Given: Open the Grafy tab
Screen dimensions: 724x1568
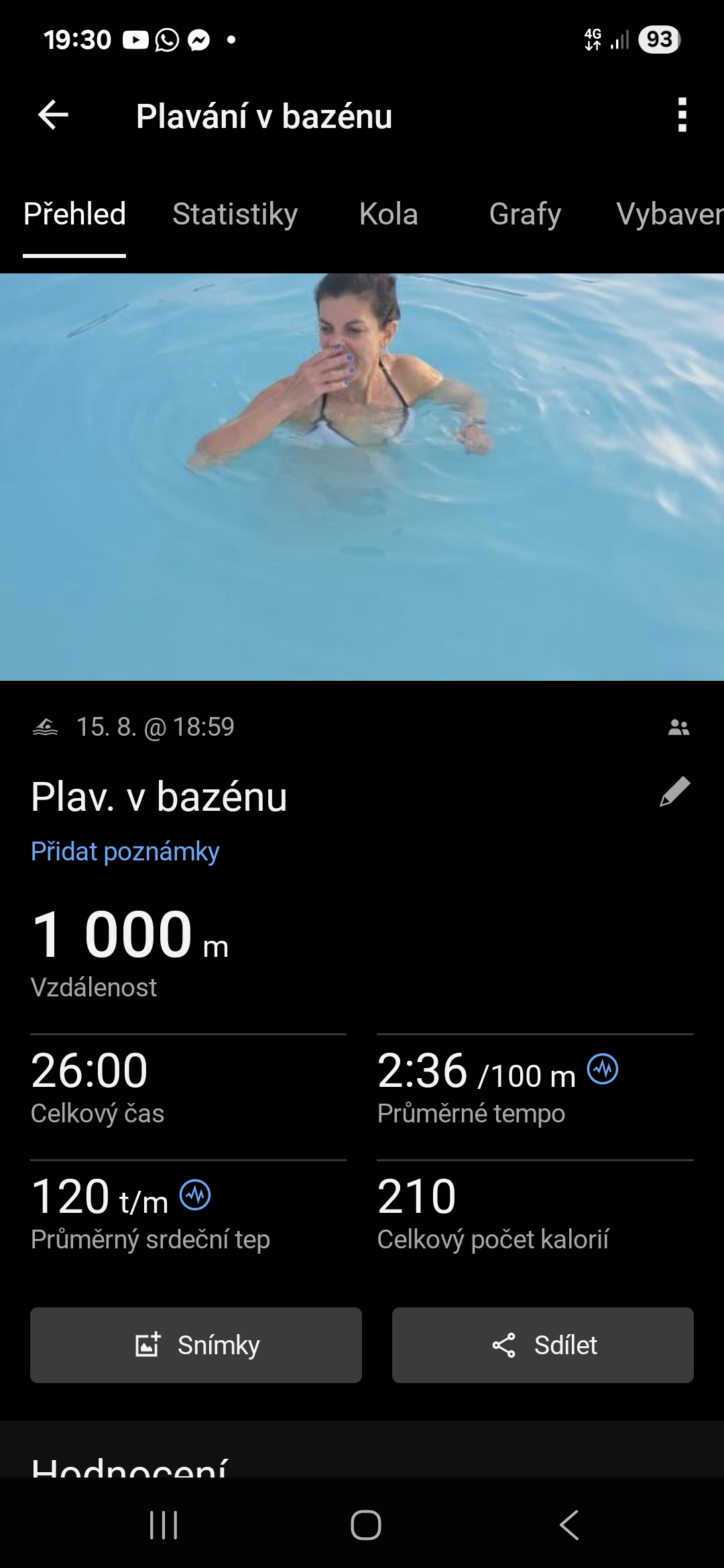Looking at the screenshot, I should [525, 214].
